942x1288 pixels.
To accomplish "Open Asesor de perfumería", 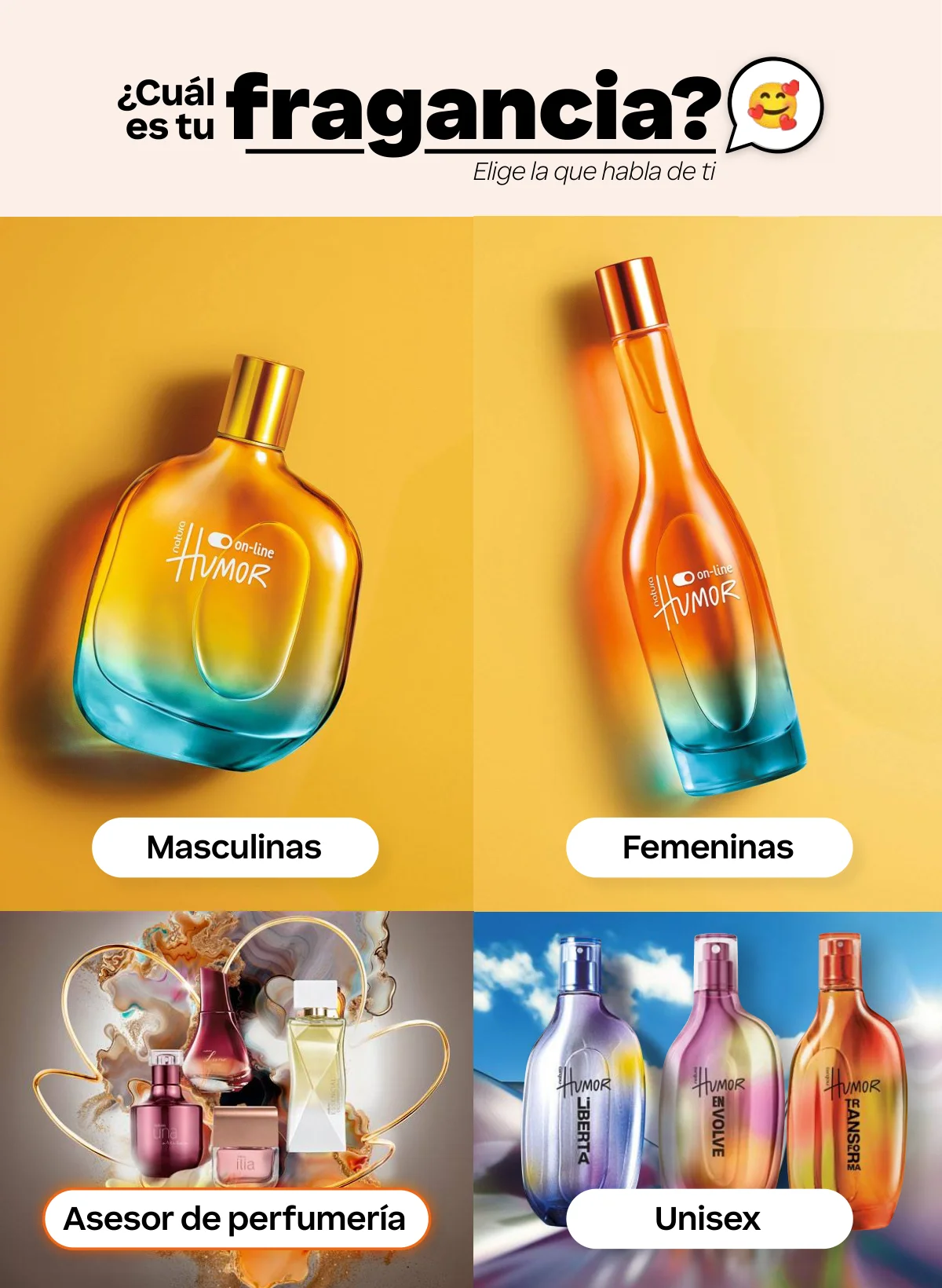I will (235, 1218).
